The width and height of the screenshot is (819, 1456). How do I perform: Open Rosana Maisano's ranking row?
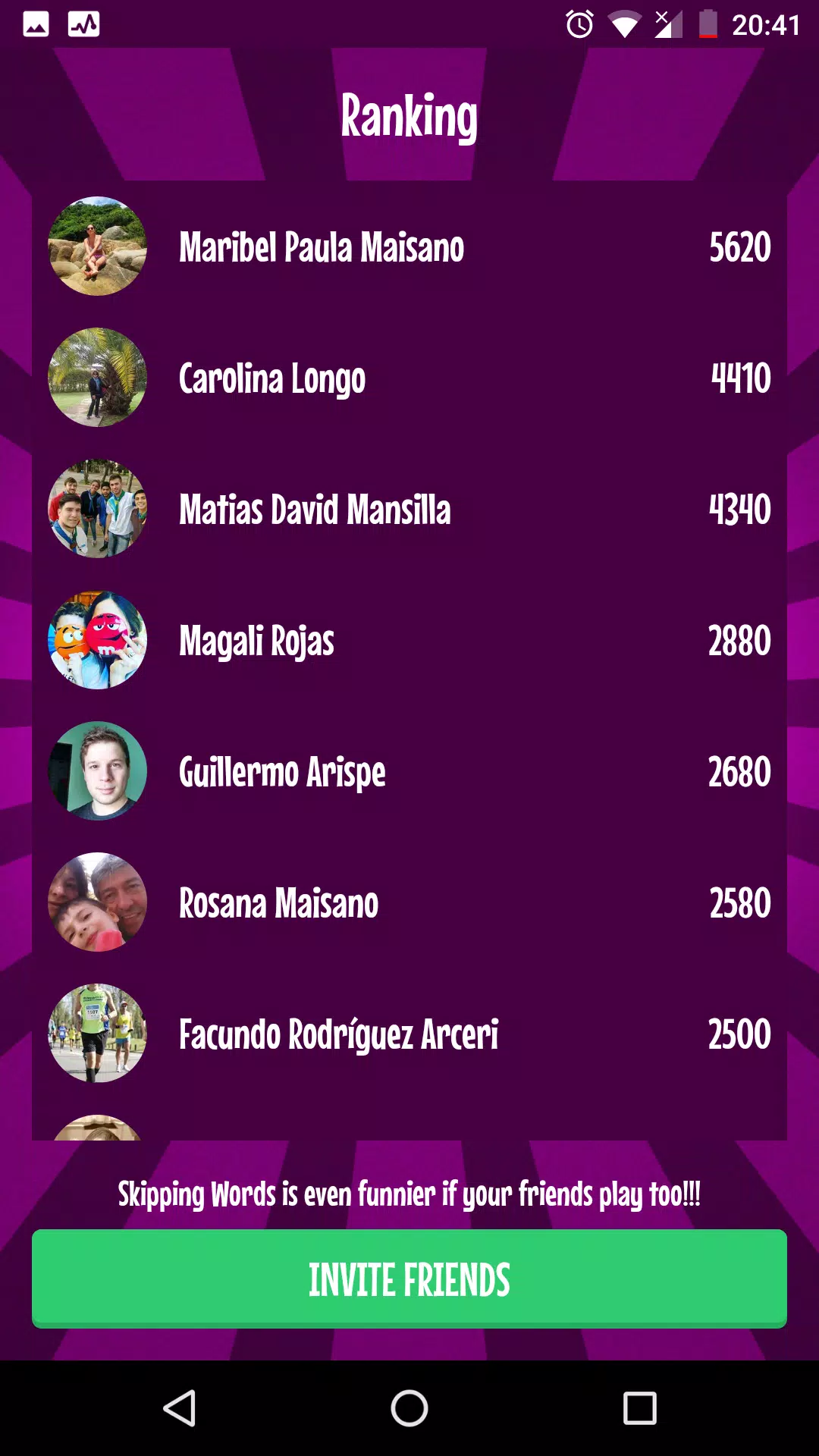(409, 903)
